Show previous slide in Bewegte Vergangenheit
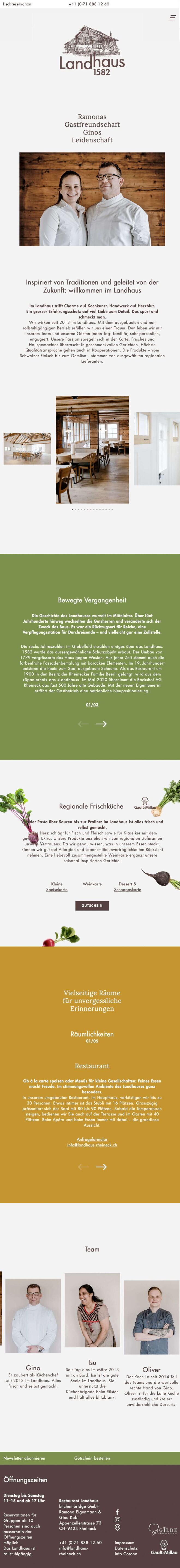This screenshot has height=1568, width=180. [x=83, y=724]
